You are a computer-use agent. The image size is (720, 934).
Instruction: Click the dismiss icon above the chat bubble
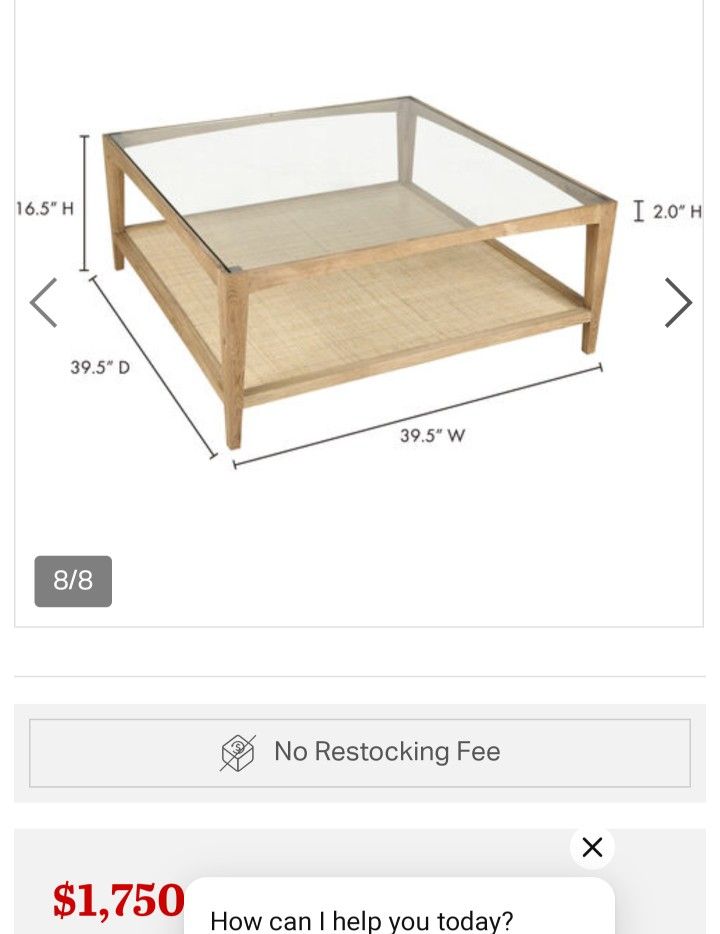592,847
